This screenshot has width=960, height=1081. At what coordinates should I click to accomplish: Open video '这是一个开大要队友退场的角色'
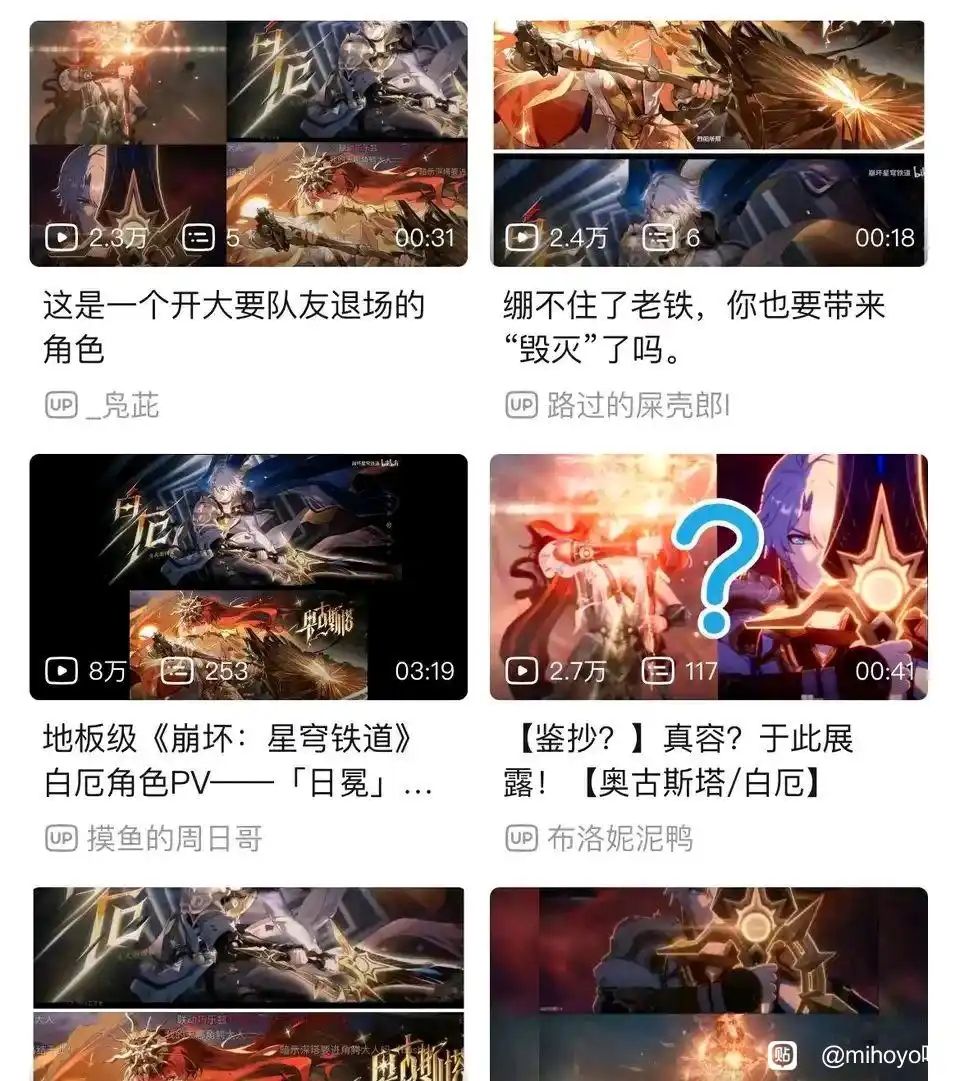(248, 145)
